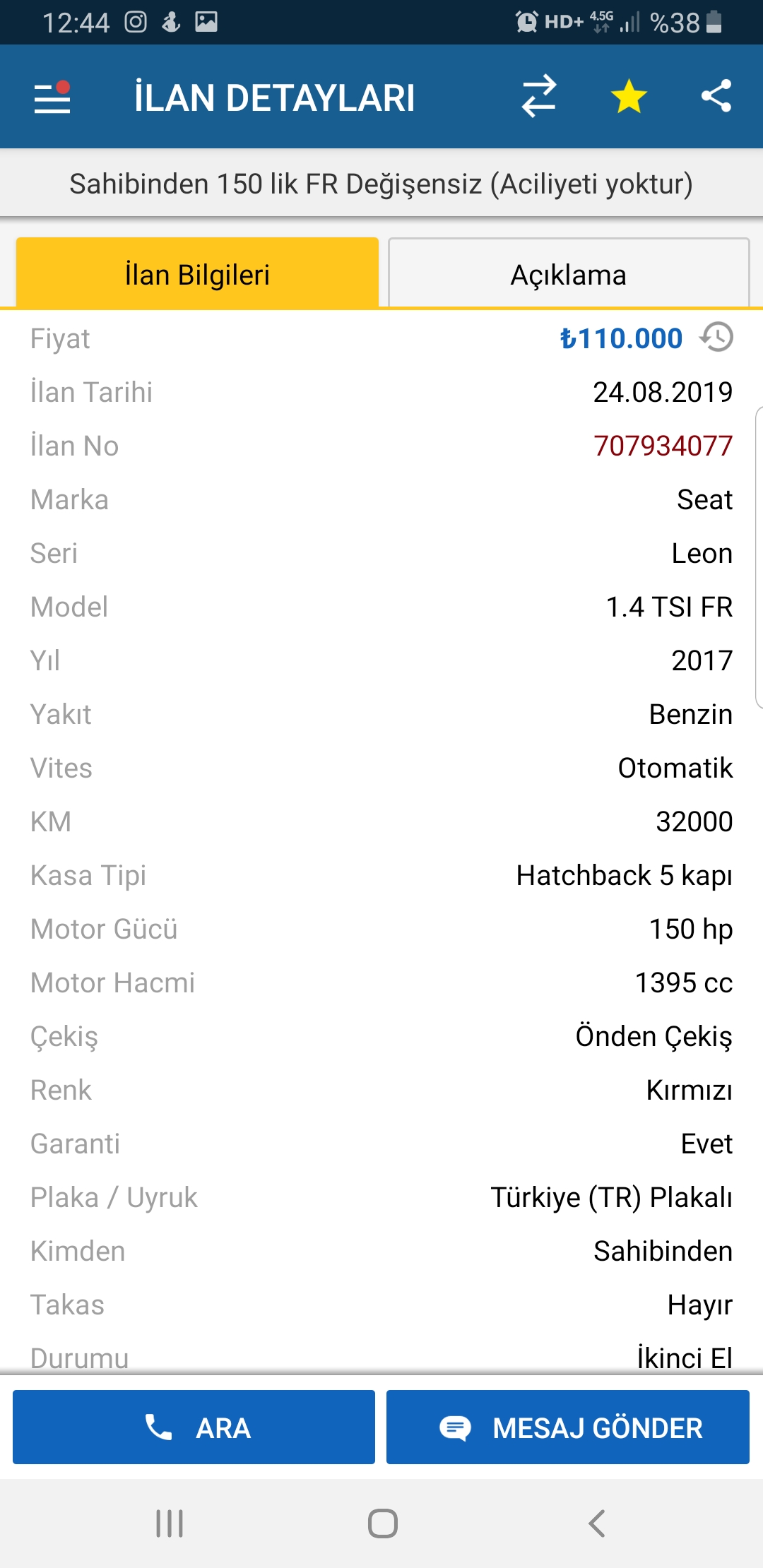Call the seller with ARA button
Viewport: 763px width, 1568px height.
pos(194,1427)
